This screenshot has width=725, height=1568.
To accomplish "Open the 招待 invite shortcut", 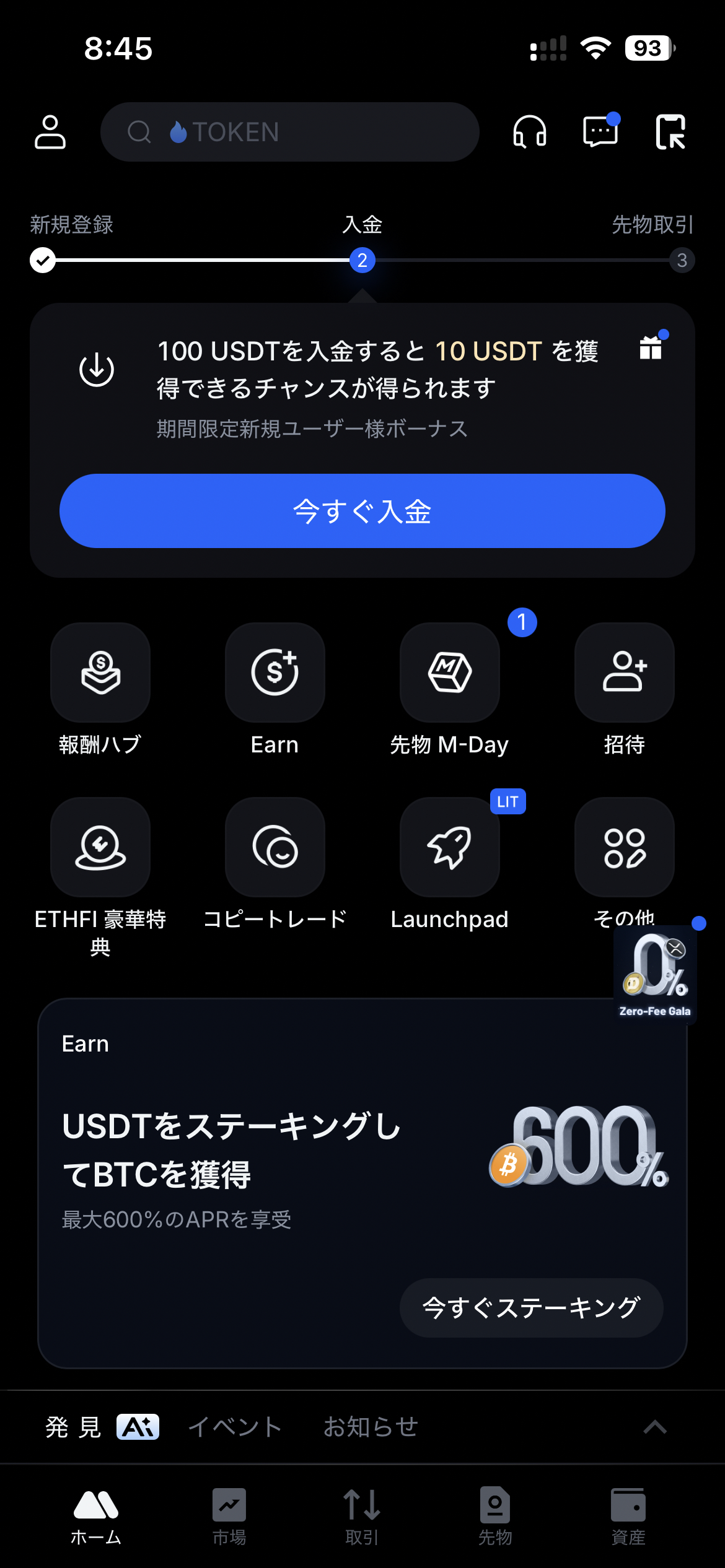I will pos(624,673).
